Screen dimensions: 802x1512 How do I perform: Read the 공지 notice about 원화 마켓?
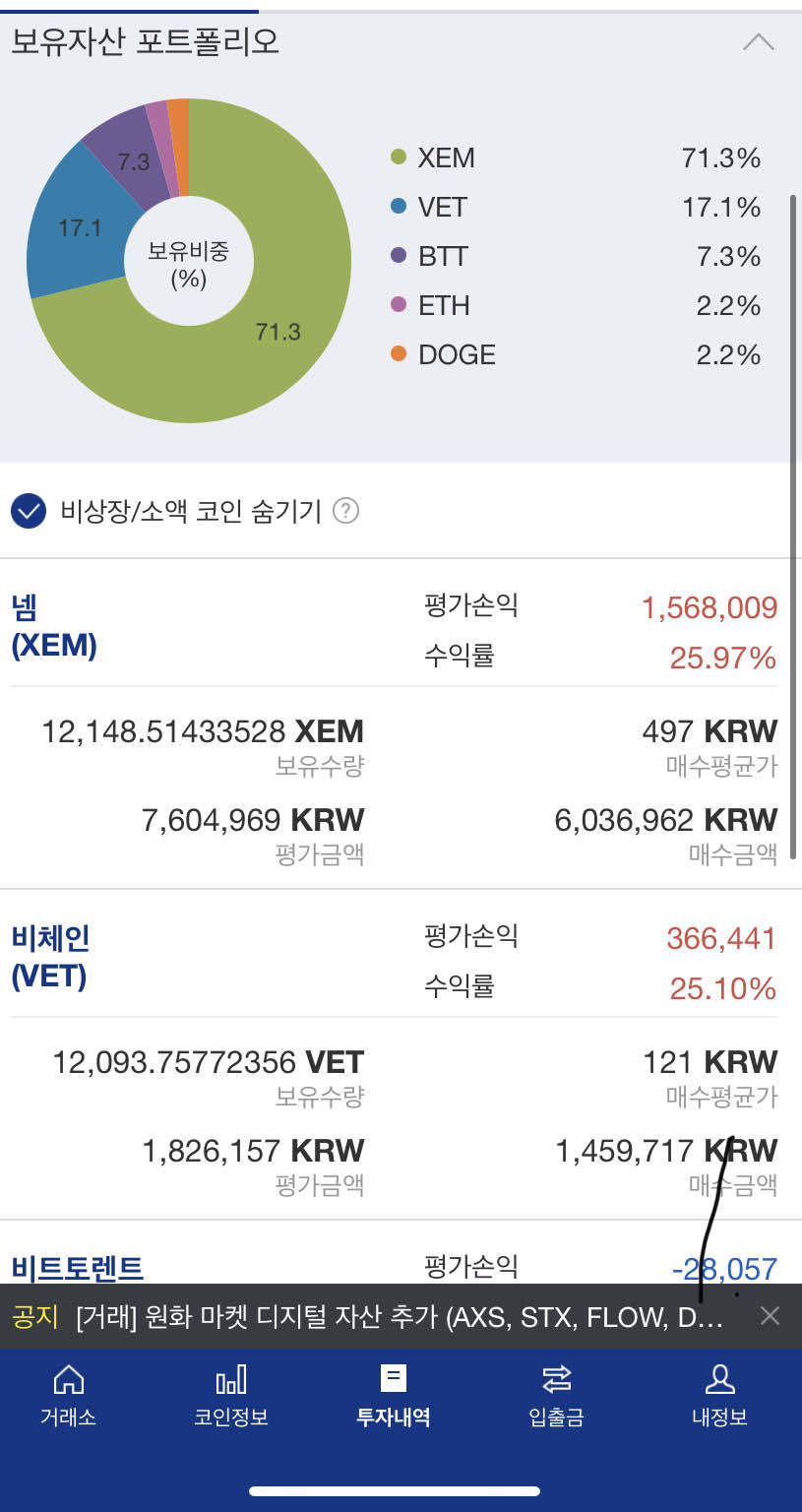pyautogui.click(x=399, y=1317)
